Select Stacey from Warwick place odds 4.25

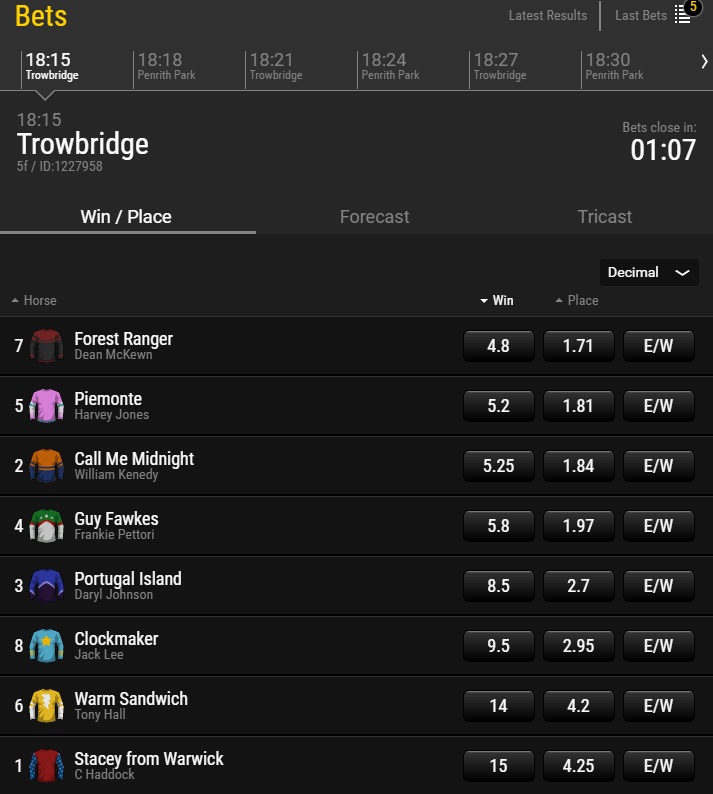point(578,766)
